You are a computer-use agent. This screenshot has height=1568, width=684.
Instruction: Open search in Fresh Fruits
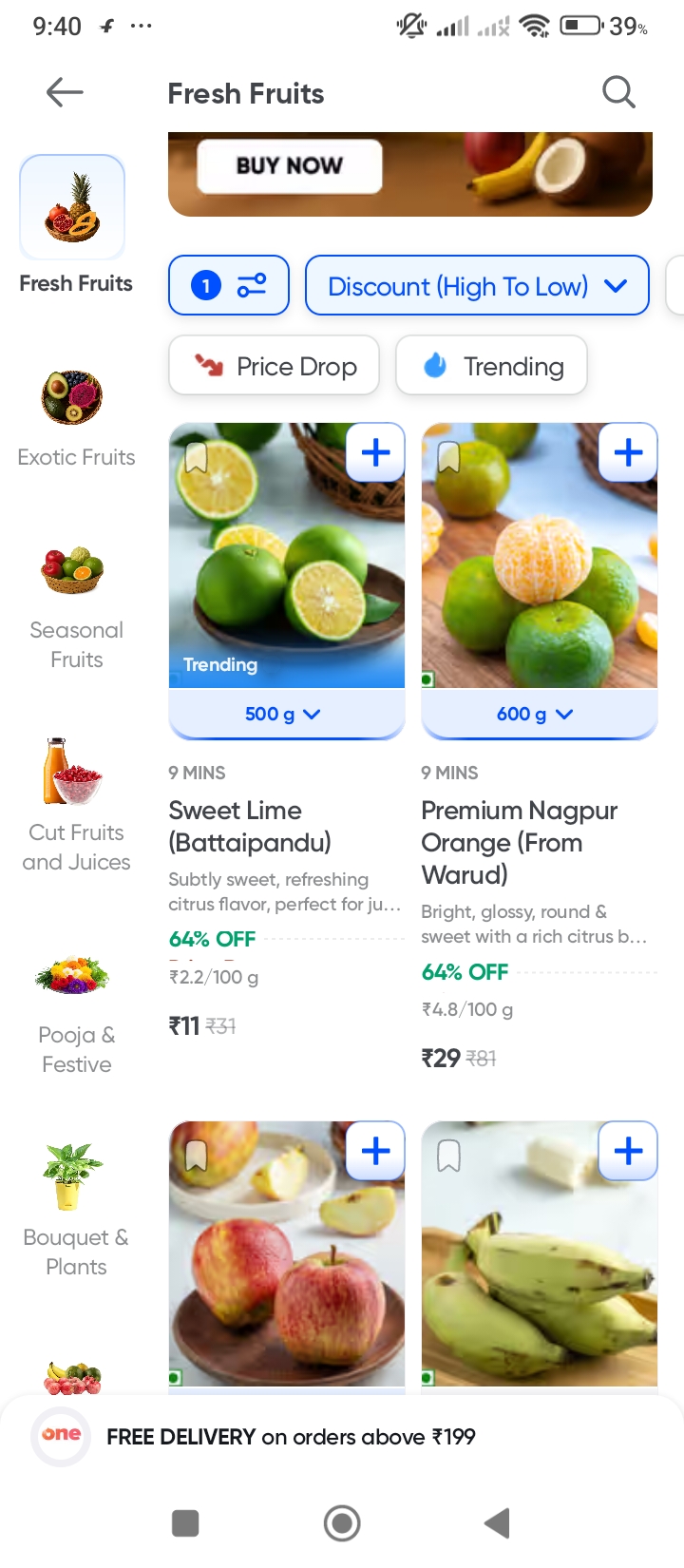[618, 92]
